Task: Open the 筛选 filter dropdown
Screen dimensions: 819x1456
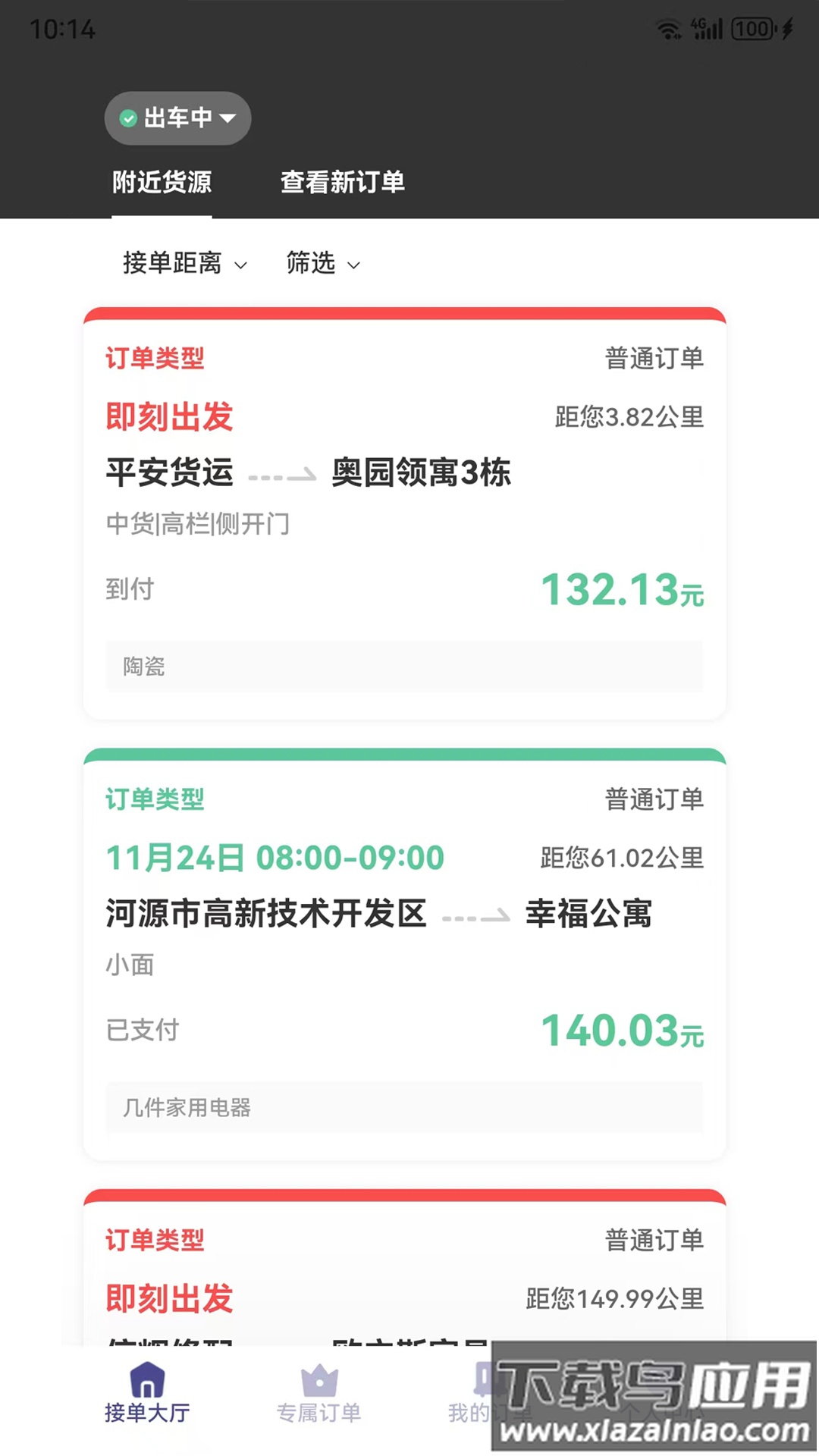Action: [x=322, y=264]
